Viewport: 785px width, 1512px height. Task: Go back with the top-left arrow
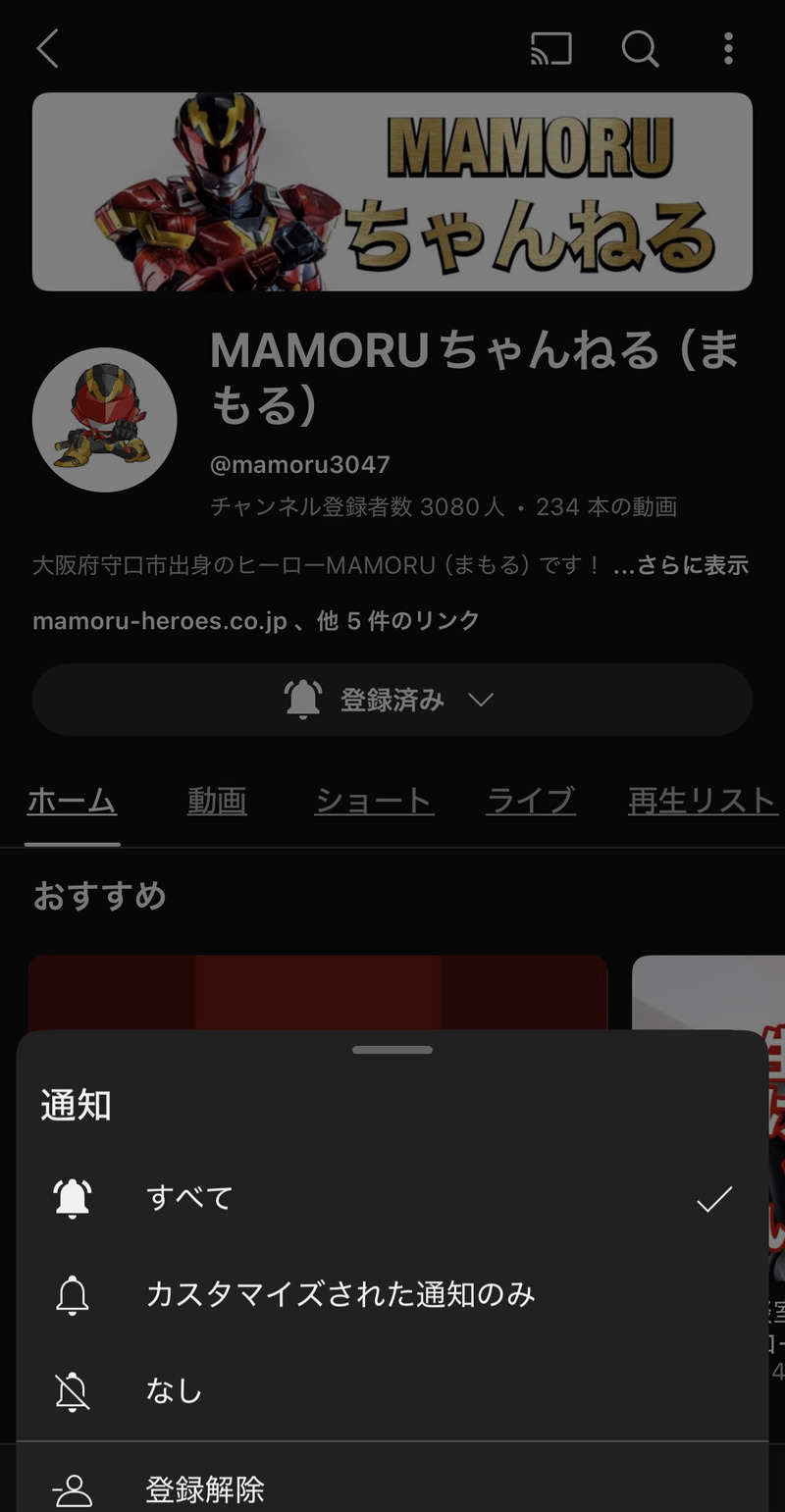tap(48, 48)
